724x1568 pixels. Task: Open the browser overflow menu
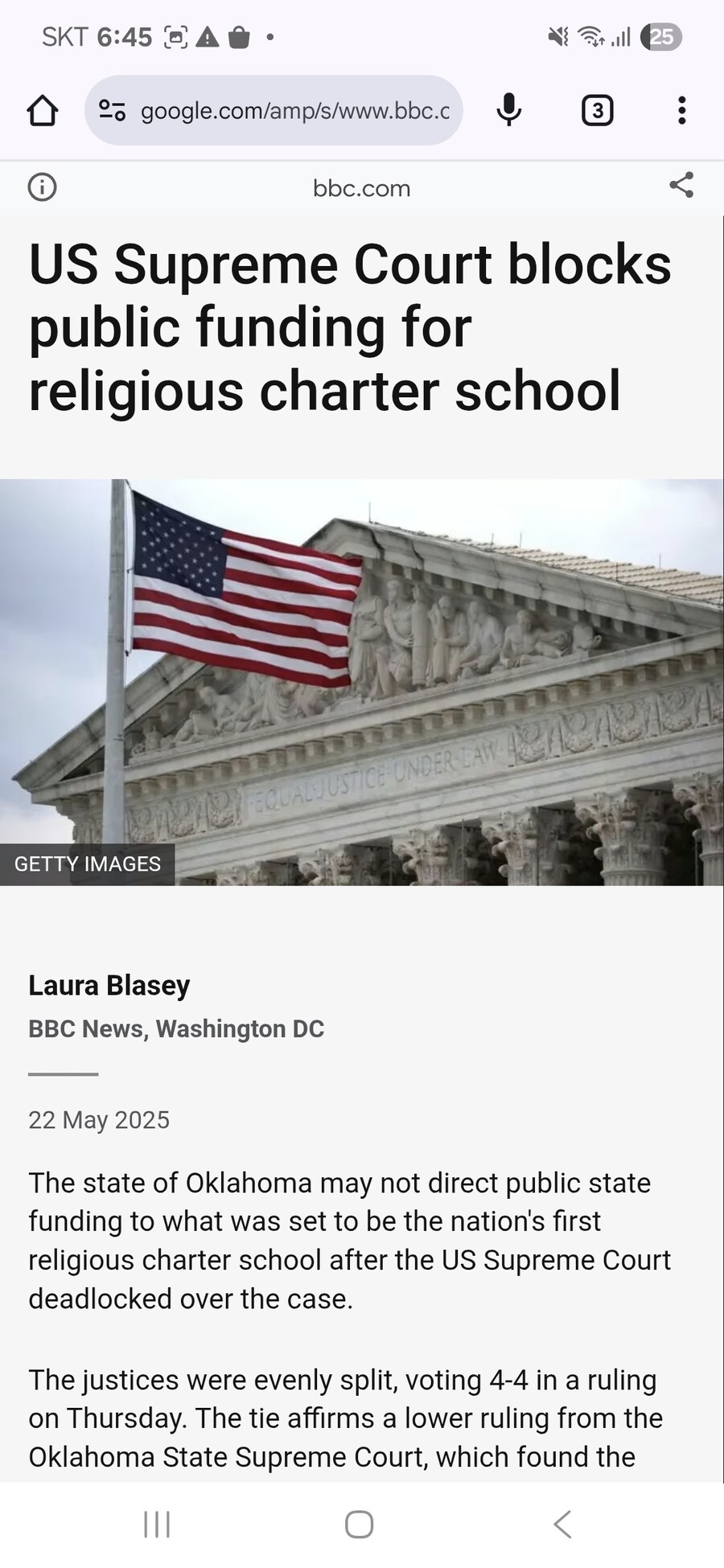point(681,110)
